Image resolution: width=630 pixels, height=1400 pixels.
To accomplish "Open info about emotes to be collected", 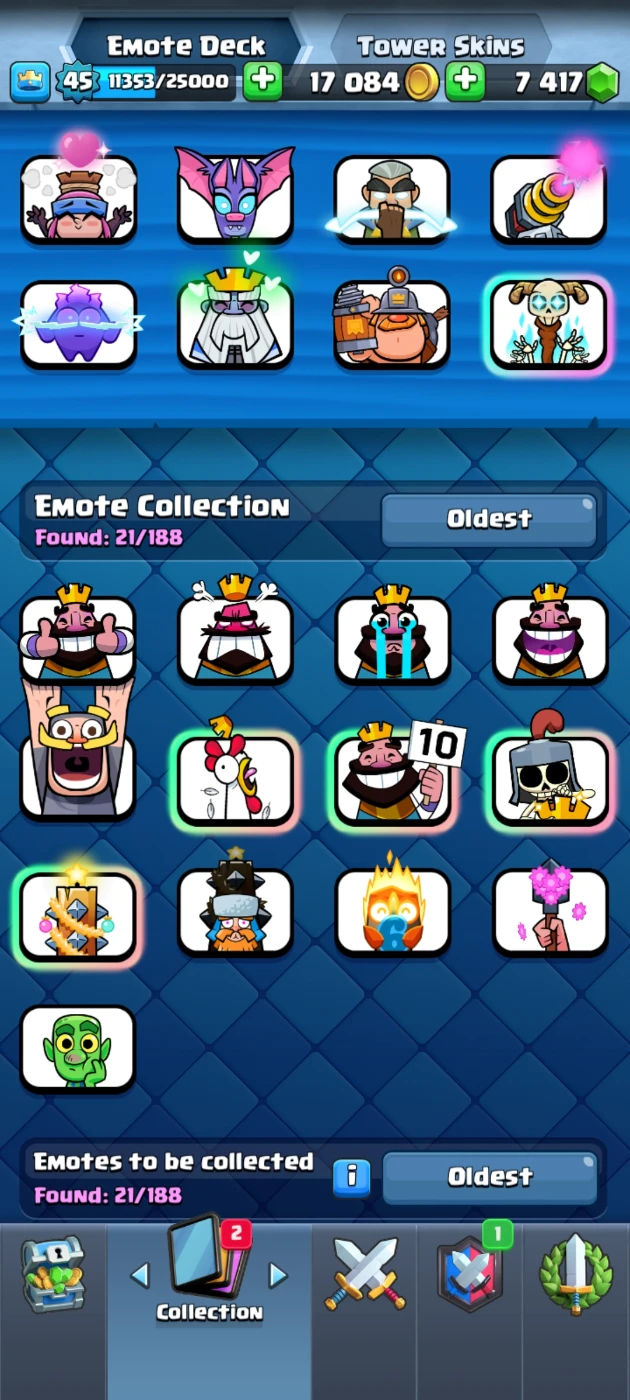I will 351,1177.
